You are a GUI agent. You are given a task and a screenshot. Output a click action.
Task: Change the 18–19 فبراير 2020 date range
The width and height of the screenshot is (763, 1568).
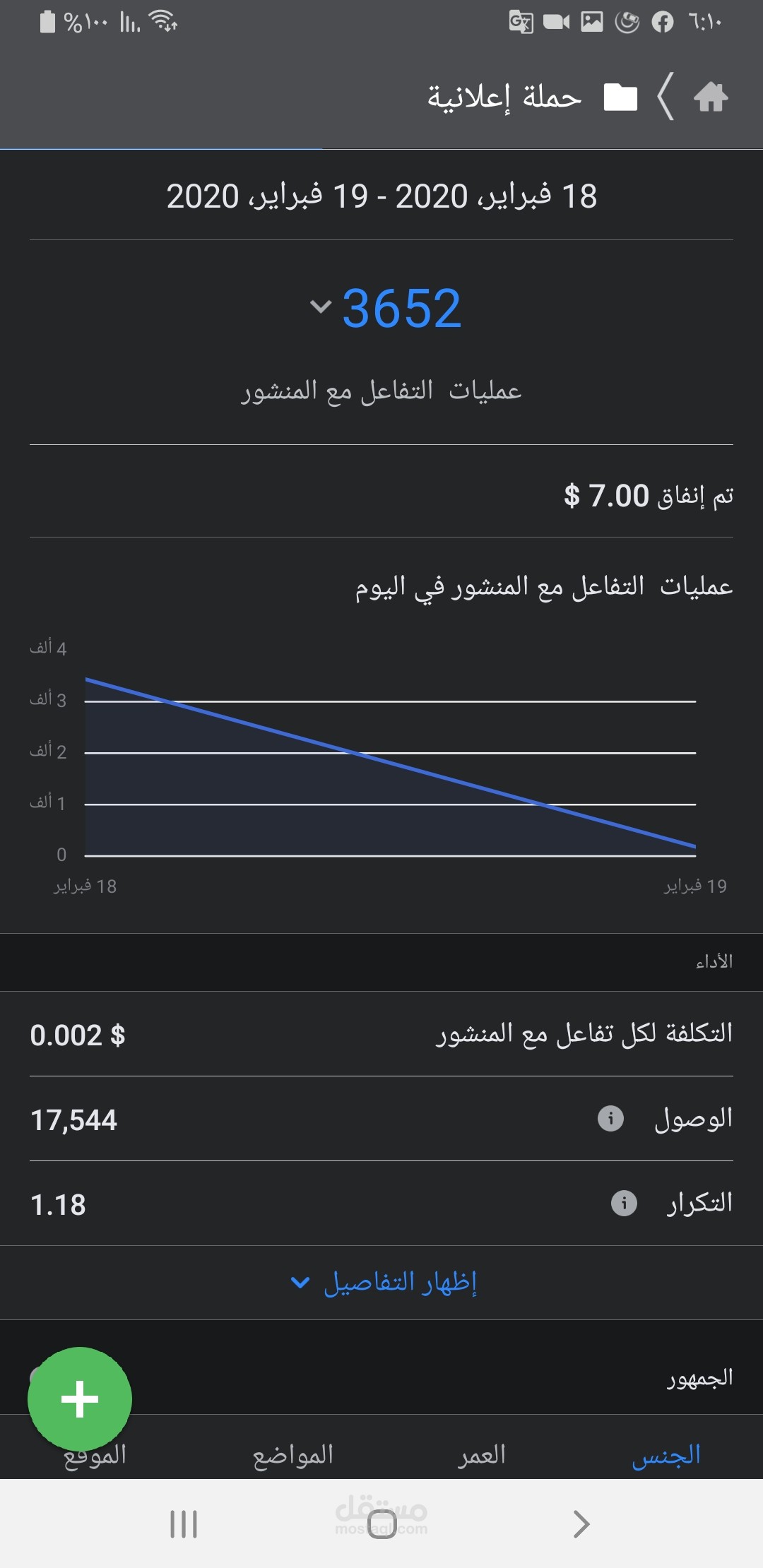point(381,196)
